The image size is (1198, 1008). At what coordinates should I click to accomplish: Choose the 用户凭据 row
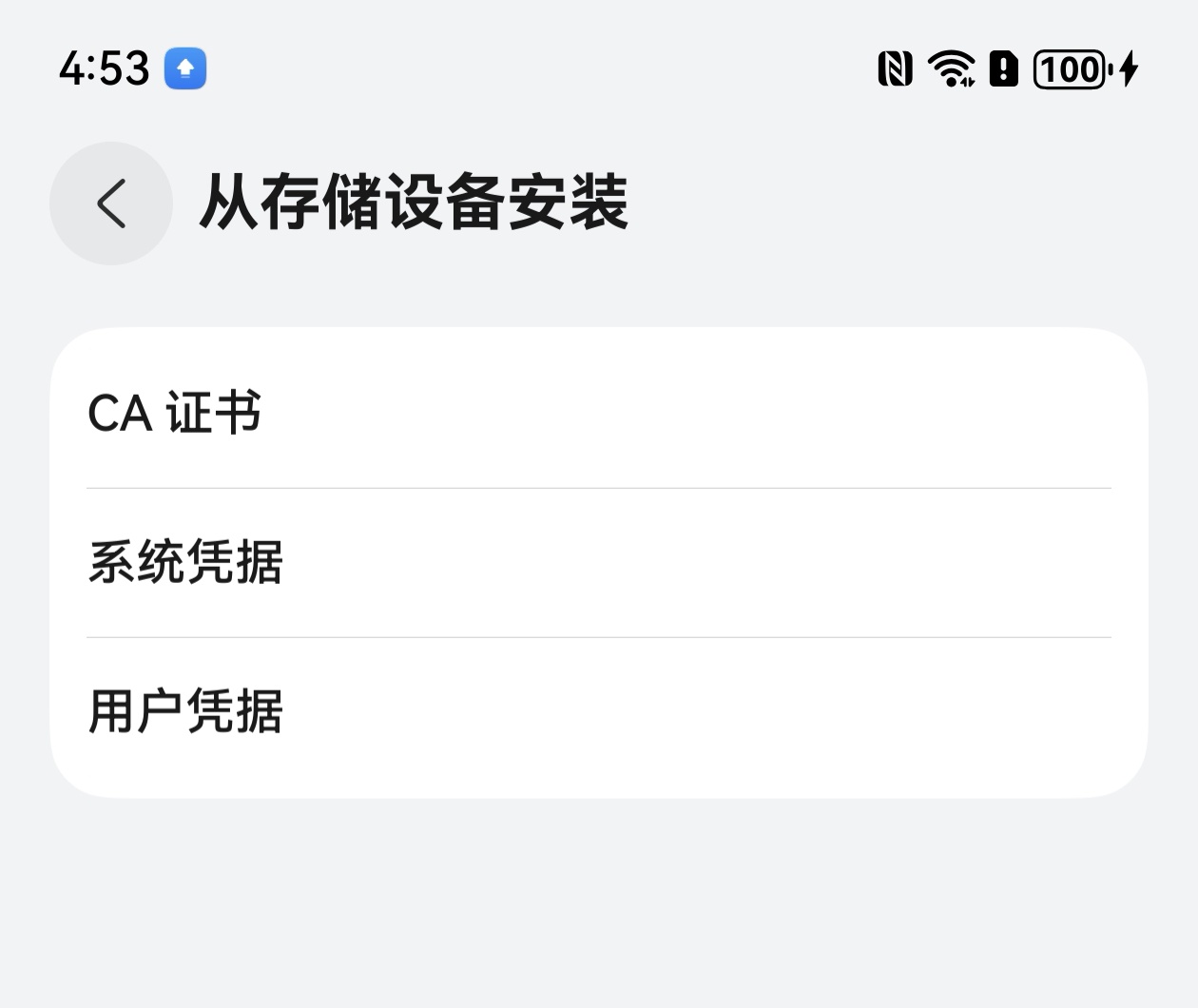[598, 711]
